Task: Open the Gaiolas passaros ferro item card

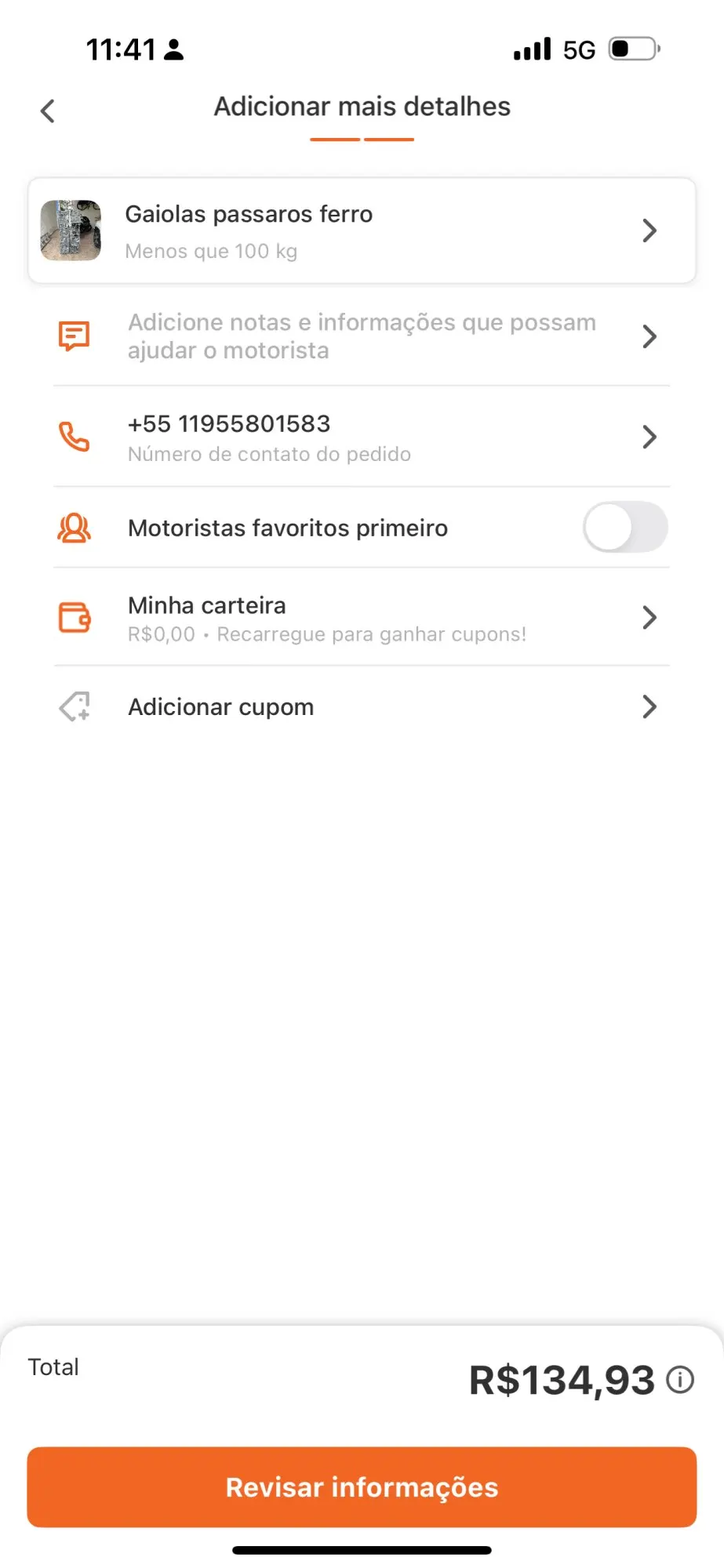Action: click(x=362, y=230)
